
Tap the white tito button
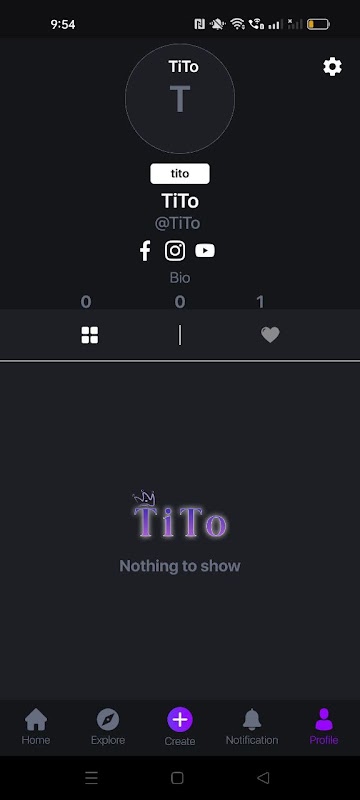pos(179,173)
